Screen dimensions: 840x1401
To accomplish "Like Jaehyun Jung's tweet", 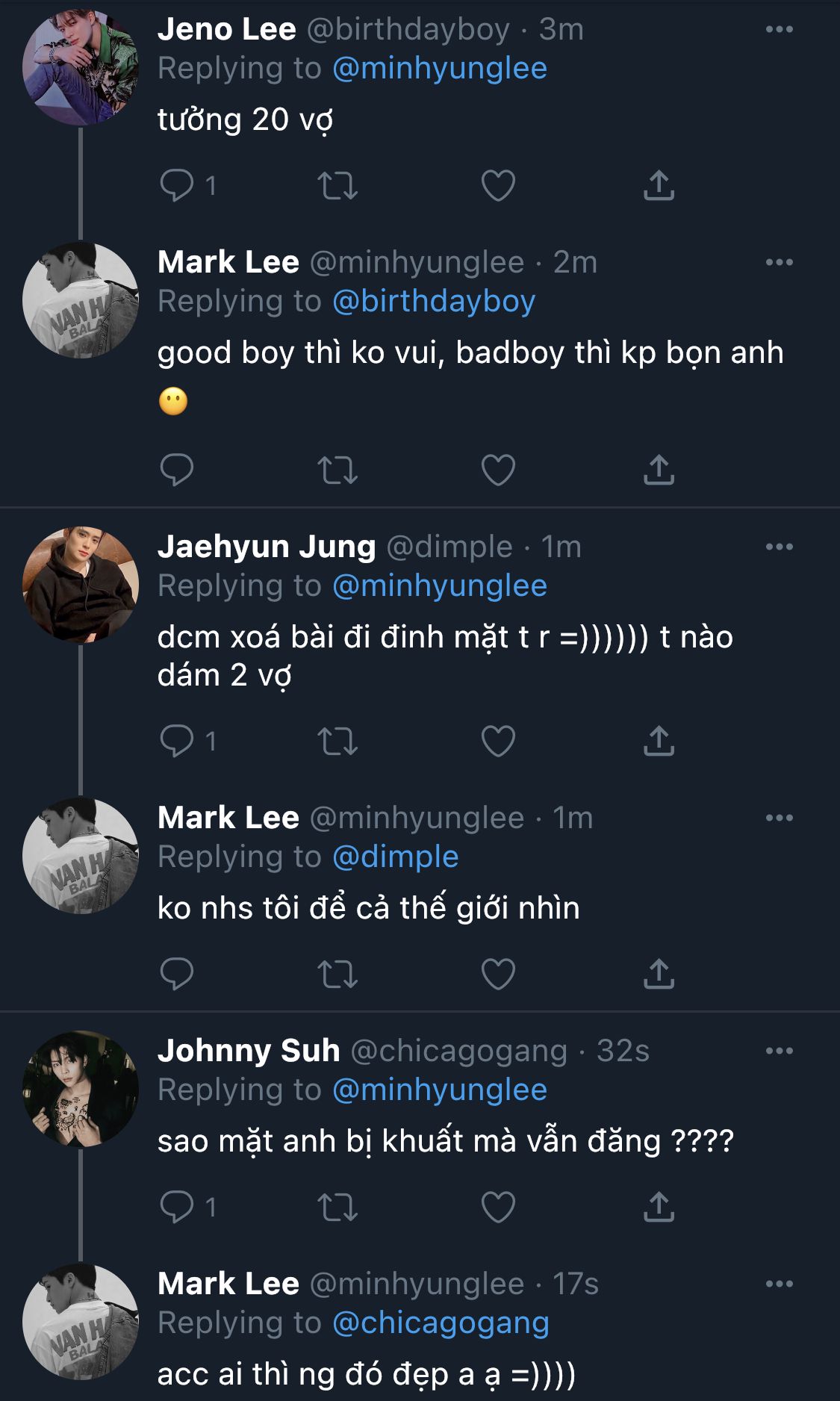I will coord(498,742).
